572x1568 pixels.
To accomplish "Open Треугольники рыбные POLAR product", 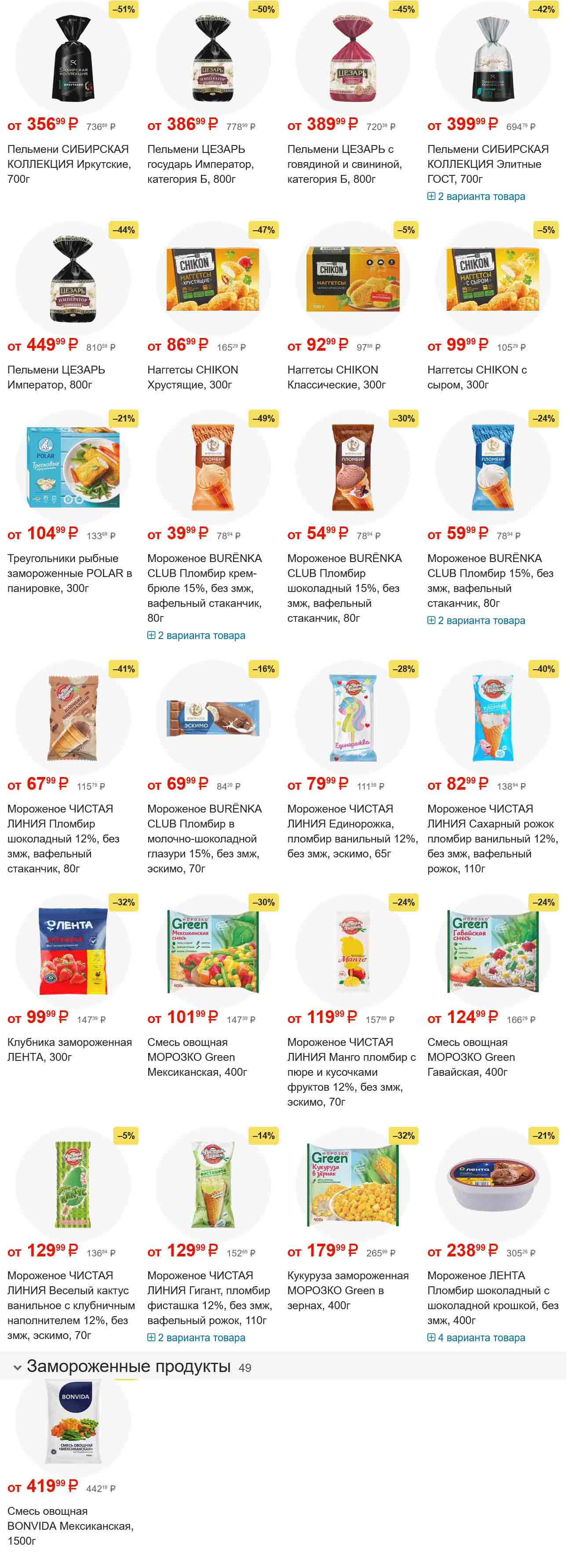I will 69,573.
